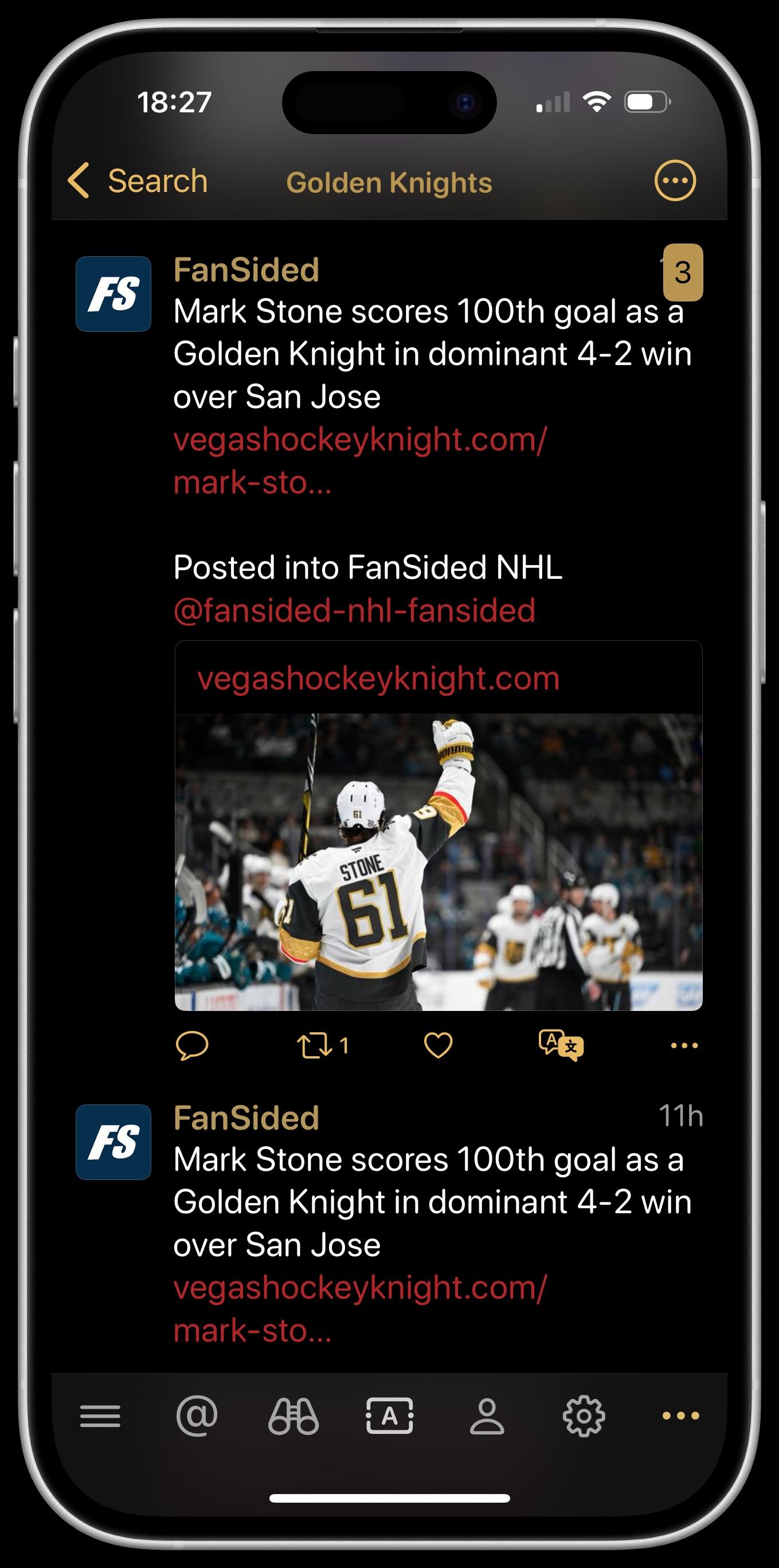Viewport: 779px width, 1568px height.
Task: Tap the unread count badge showing 3
Action: point(683,273)
